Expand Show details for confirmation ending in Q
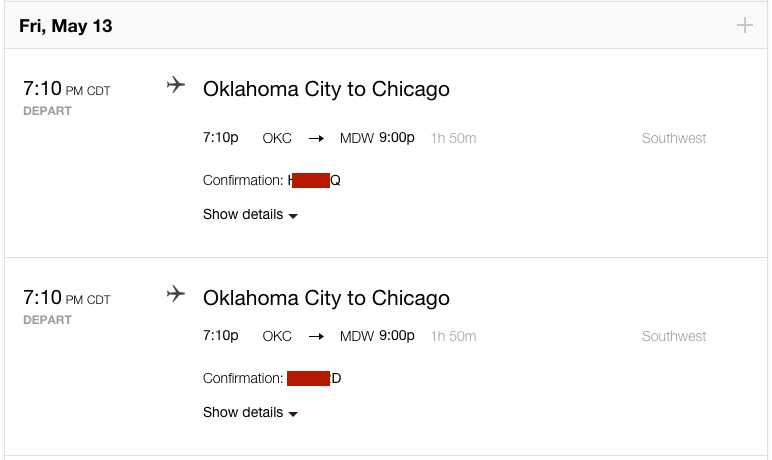This screenshot has width=772, height=460. click(250, 214)
